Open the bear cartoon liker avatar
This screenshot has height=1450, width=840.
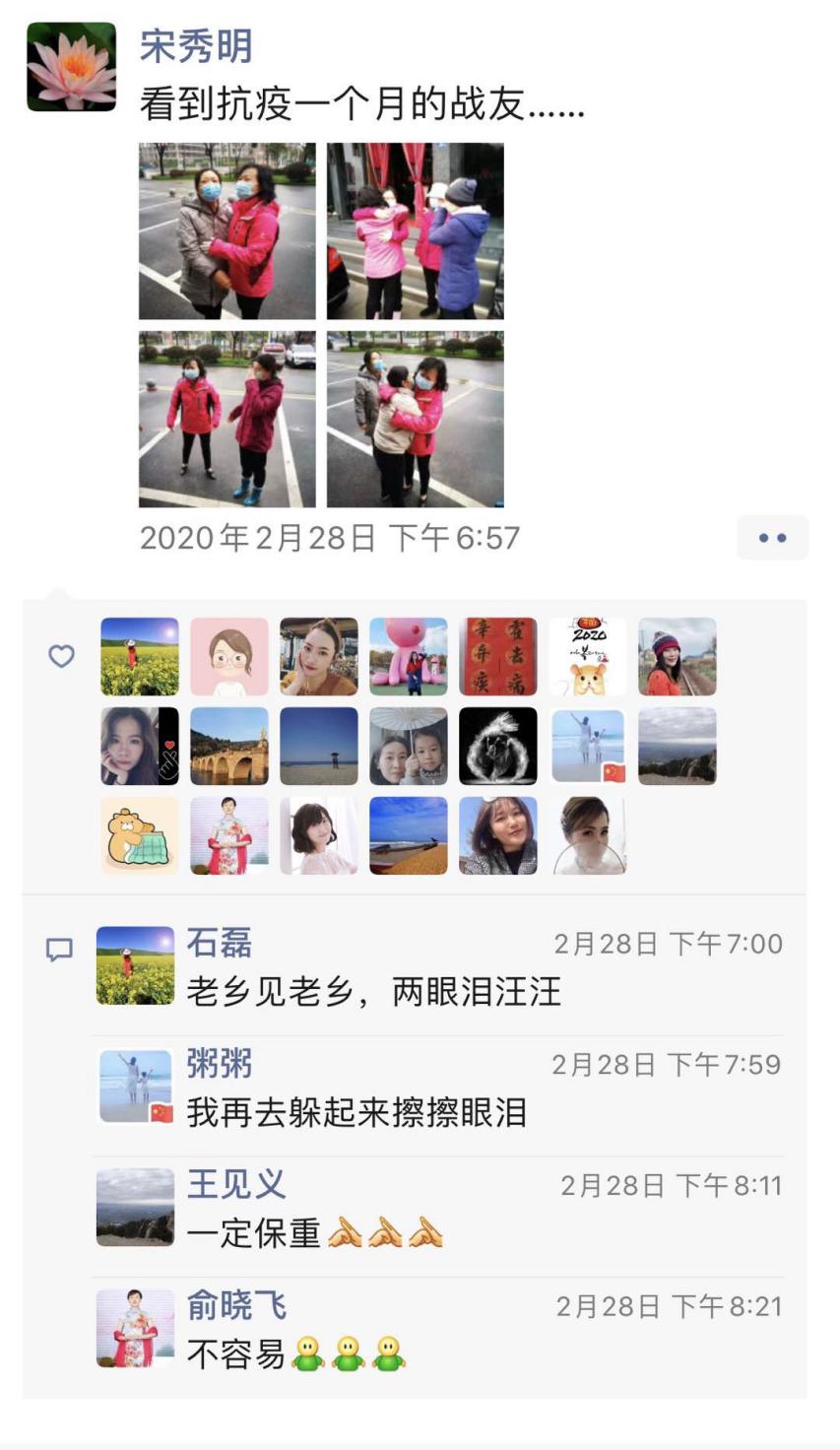(140, 835)
